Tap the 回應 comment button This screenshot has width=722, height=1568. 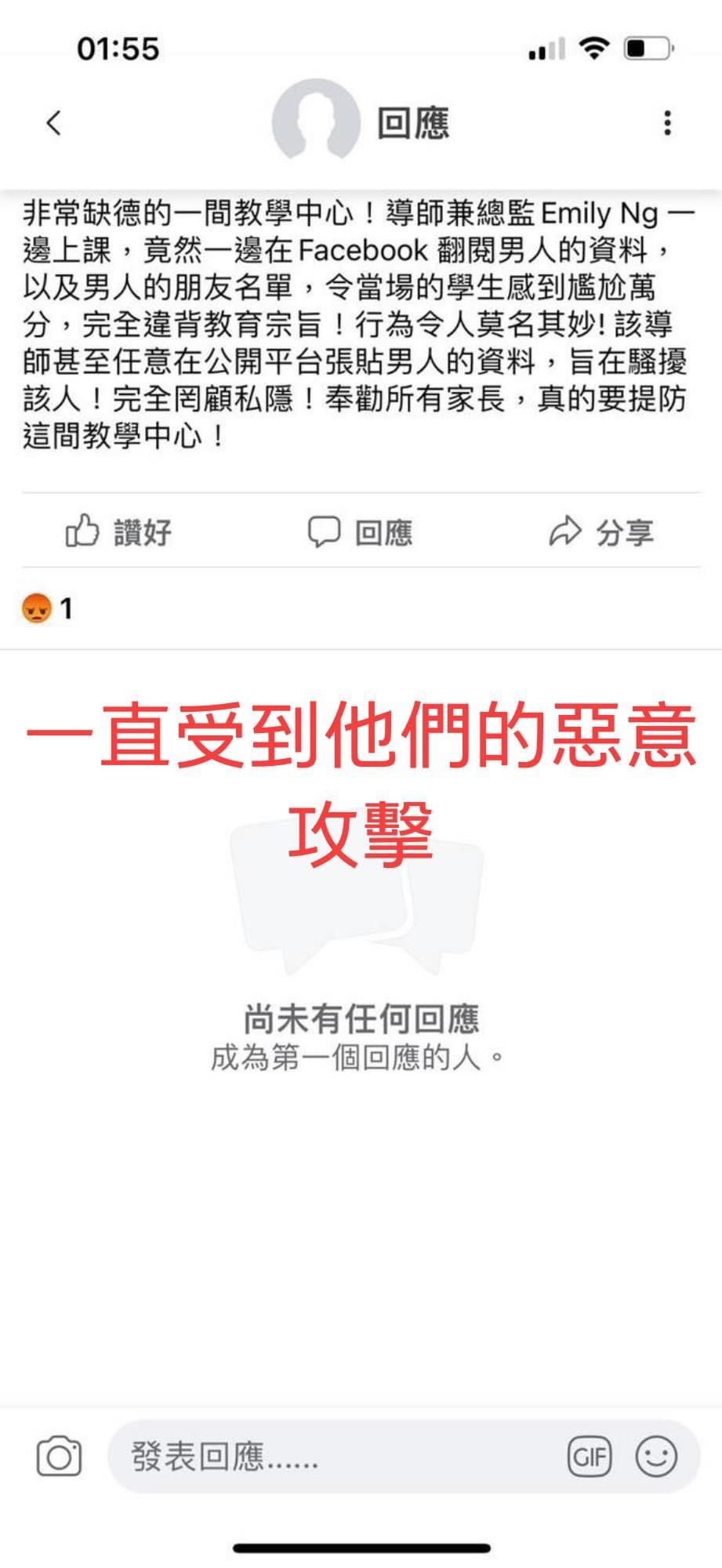coord(360,532)
